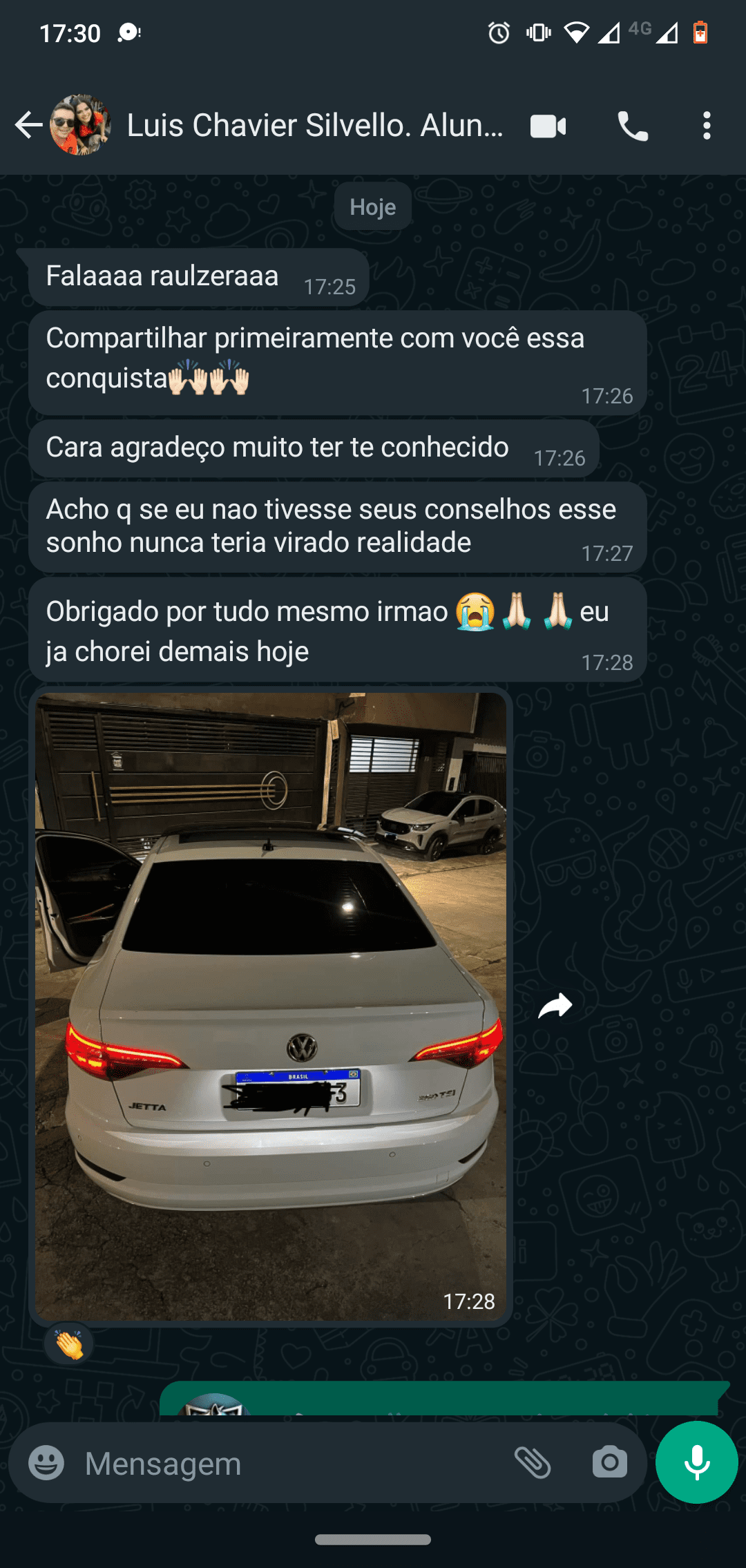This screenshot has height=1568, width=746.
Task: Tap the microphone voice message button
Action: click(x=696, y=1462)
